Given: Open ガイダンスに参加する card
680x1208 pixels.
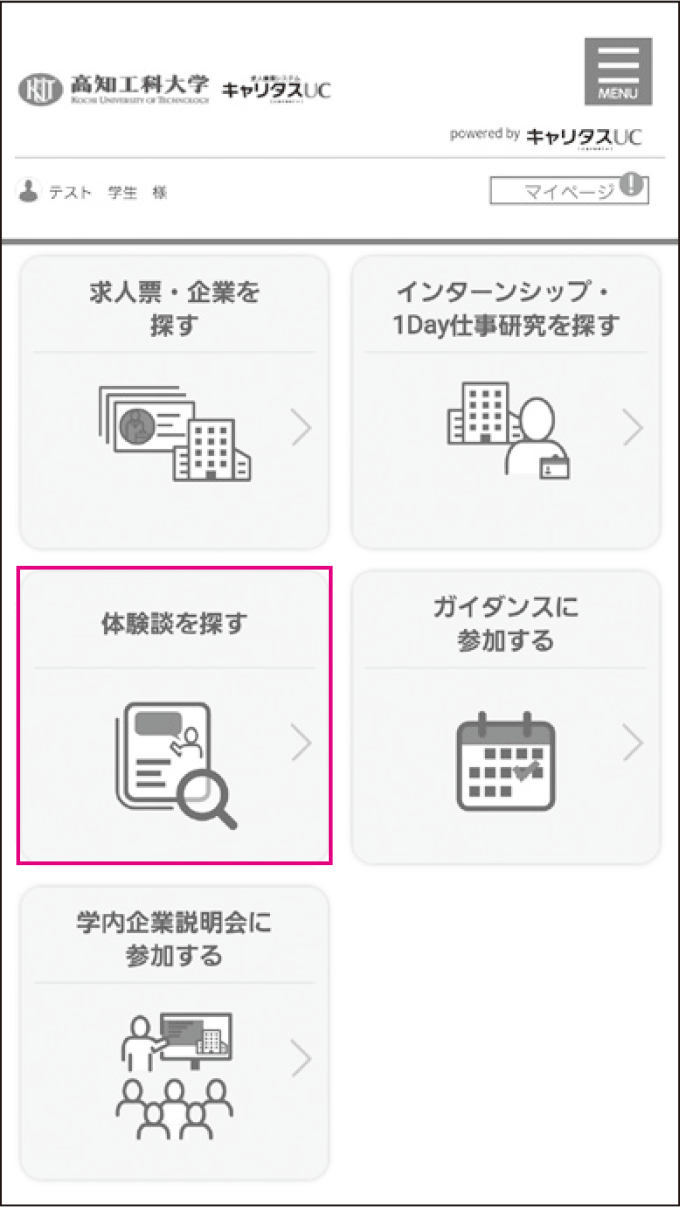Looking at the screenshot, I should pos(506,716).
